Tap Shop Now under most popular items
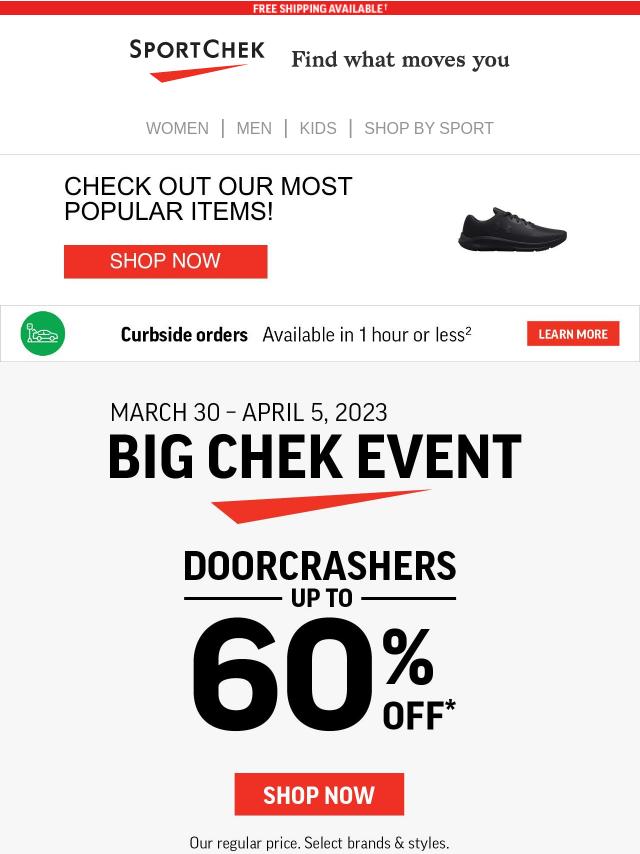640x854 pixels. (165, 261)
